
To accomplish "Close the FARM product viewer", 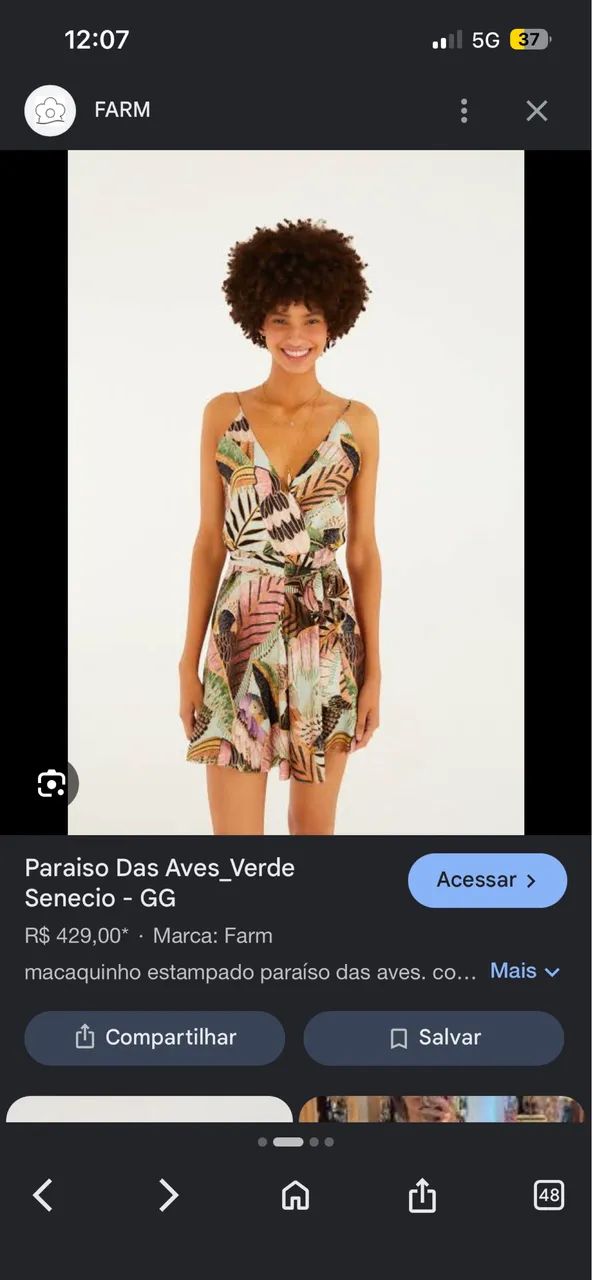I will coord(537,111).
